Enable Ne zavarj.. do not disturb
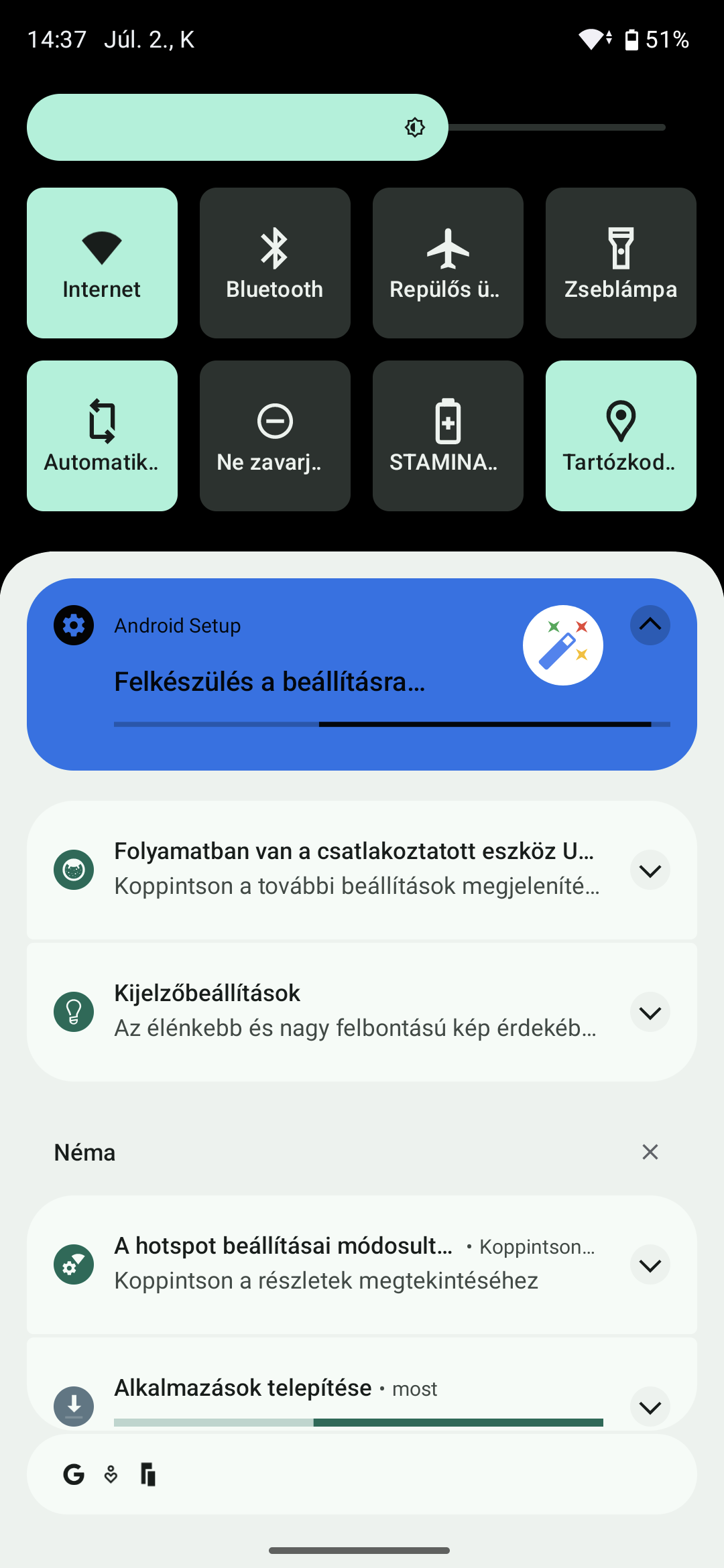Viewport: 724px width, 1568px height. click(x=275, y=436)
